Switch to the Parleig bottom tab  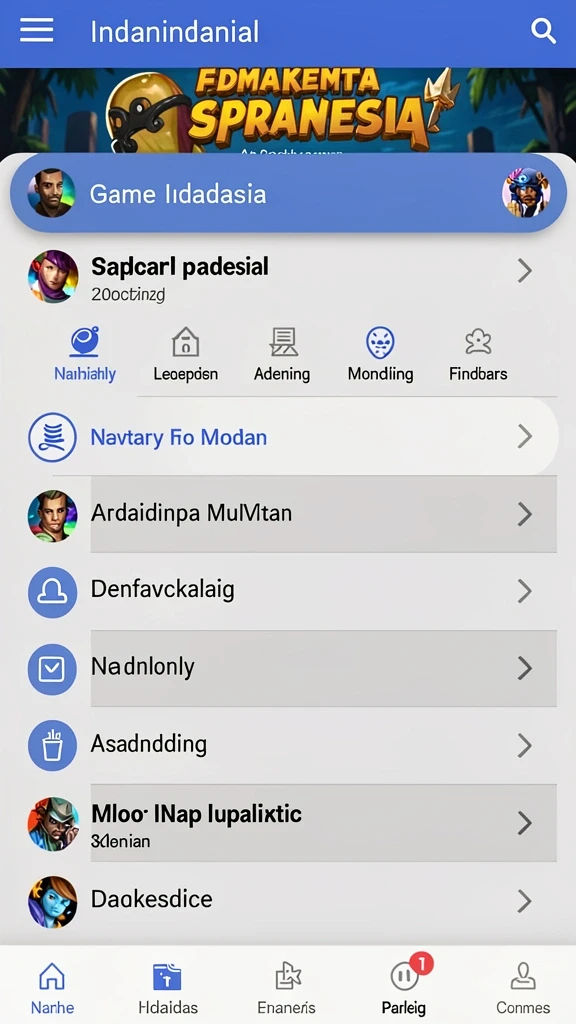click(x=404, y=987)
